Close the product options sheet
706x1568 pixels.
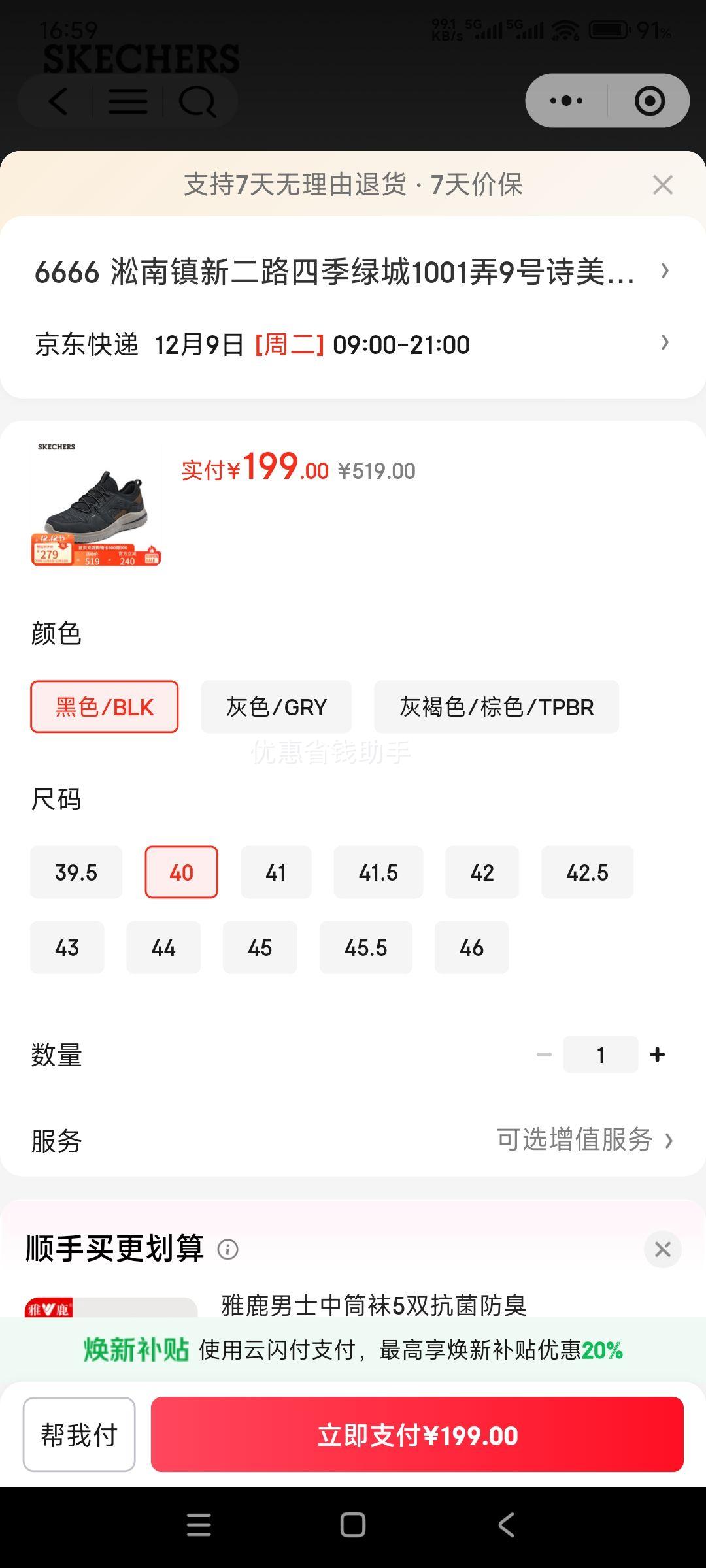(663, 185)
